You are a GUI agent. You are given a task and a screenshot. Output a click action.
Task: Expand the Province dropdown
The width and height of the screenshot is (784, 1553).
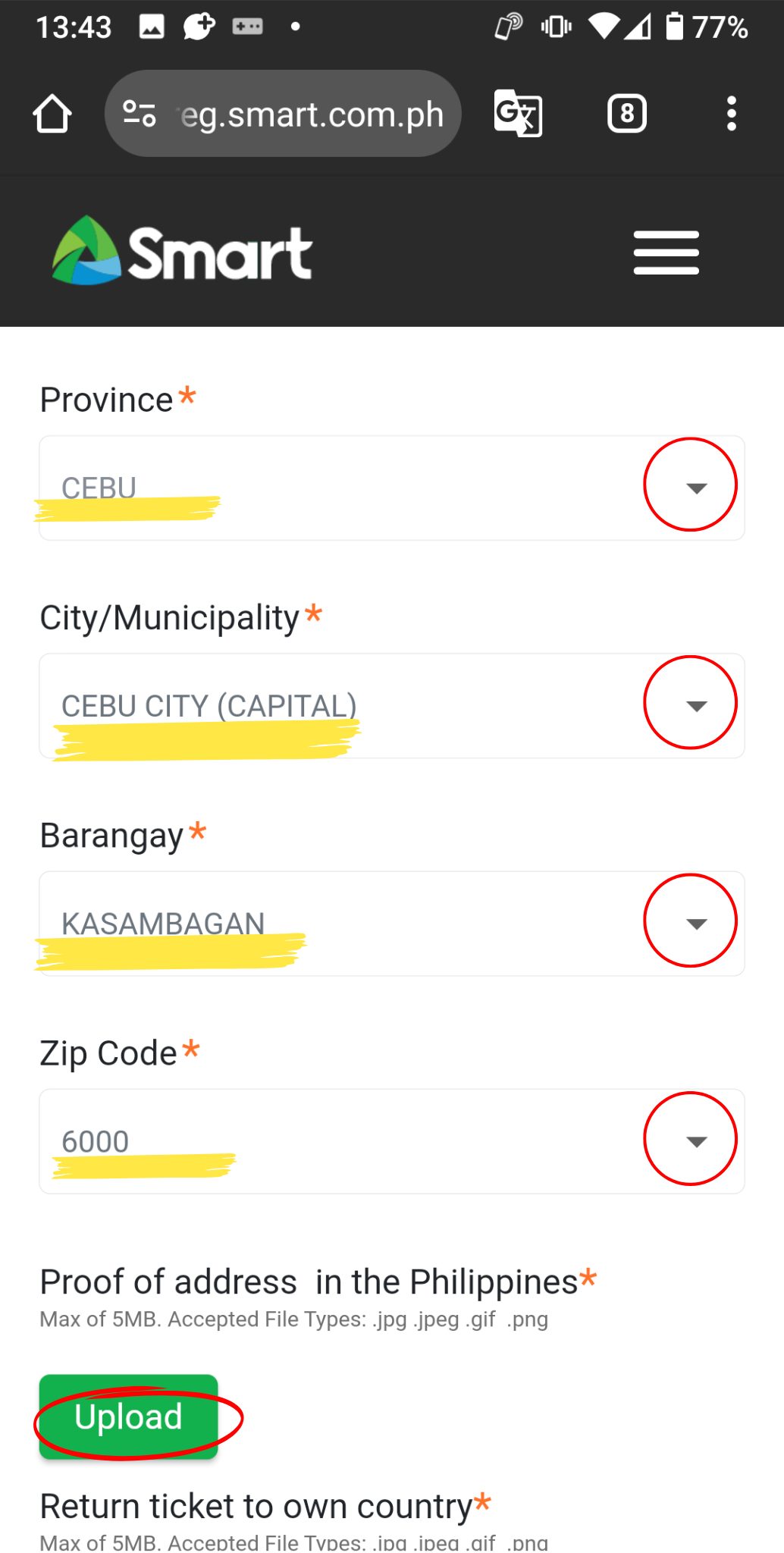click(x=392, y=488)
